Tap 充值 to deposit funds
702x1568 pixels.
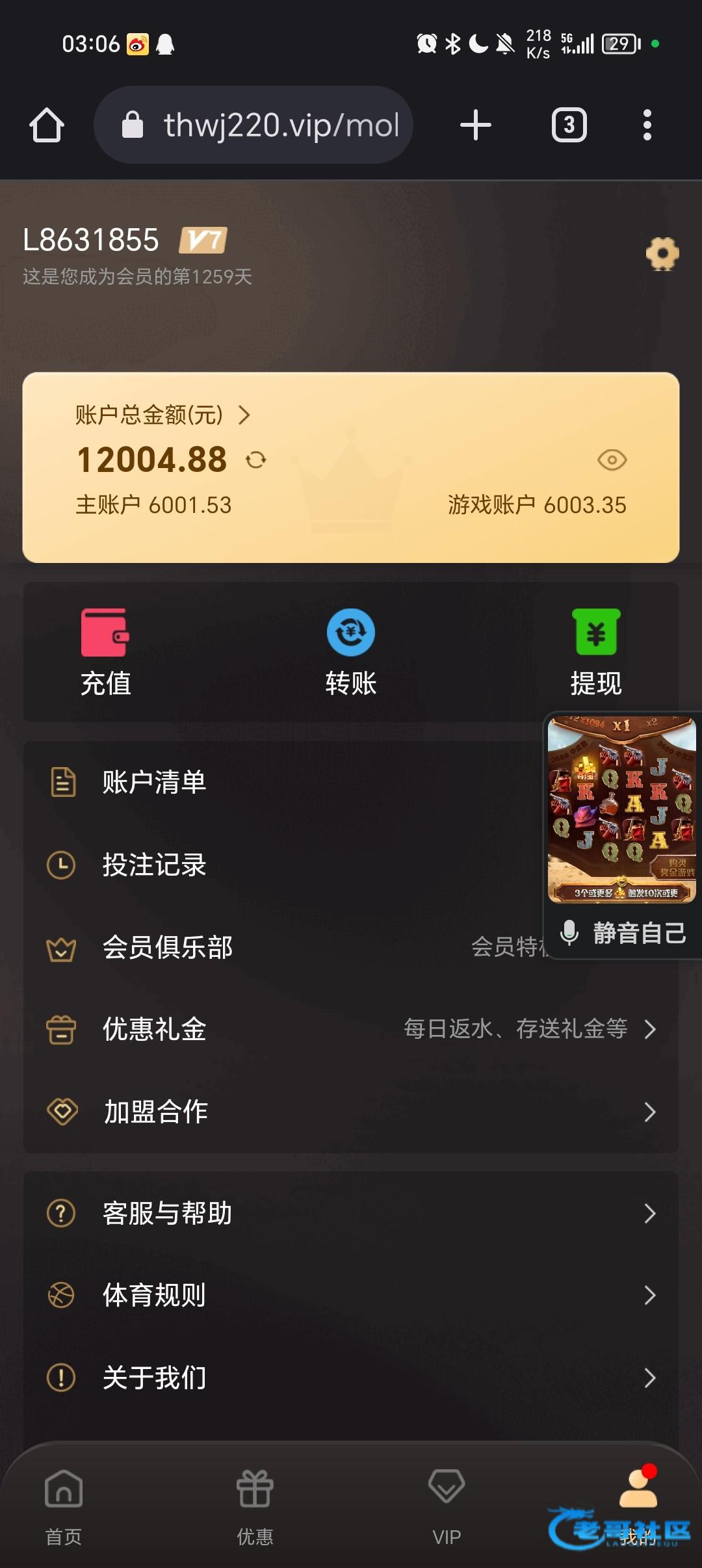tap(105, 652)
